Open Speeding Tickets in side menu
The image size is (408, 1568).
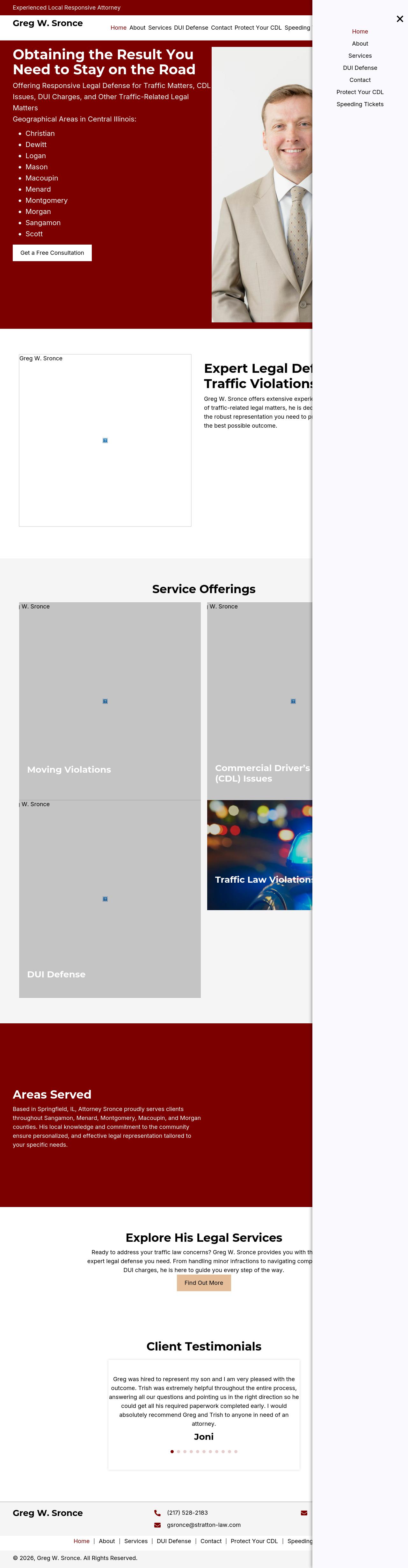pyautogui.click(x=360, y=105)
